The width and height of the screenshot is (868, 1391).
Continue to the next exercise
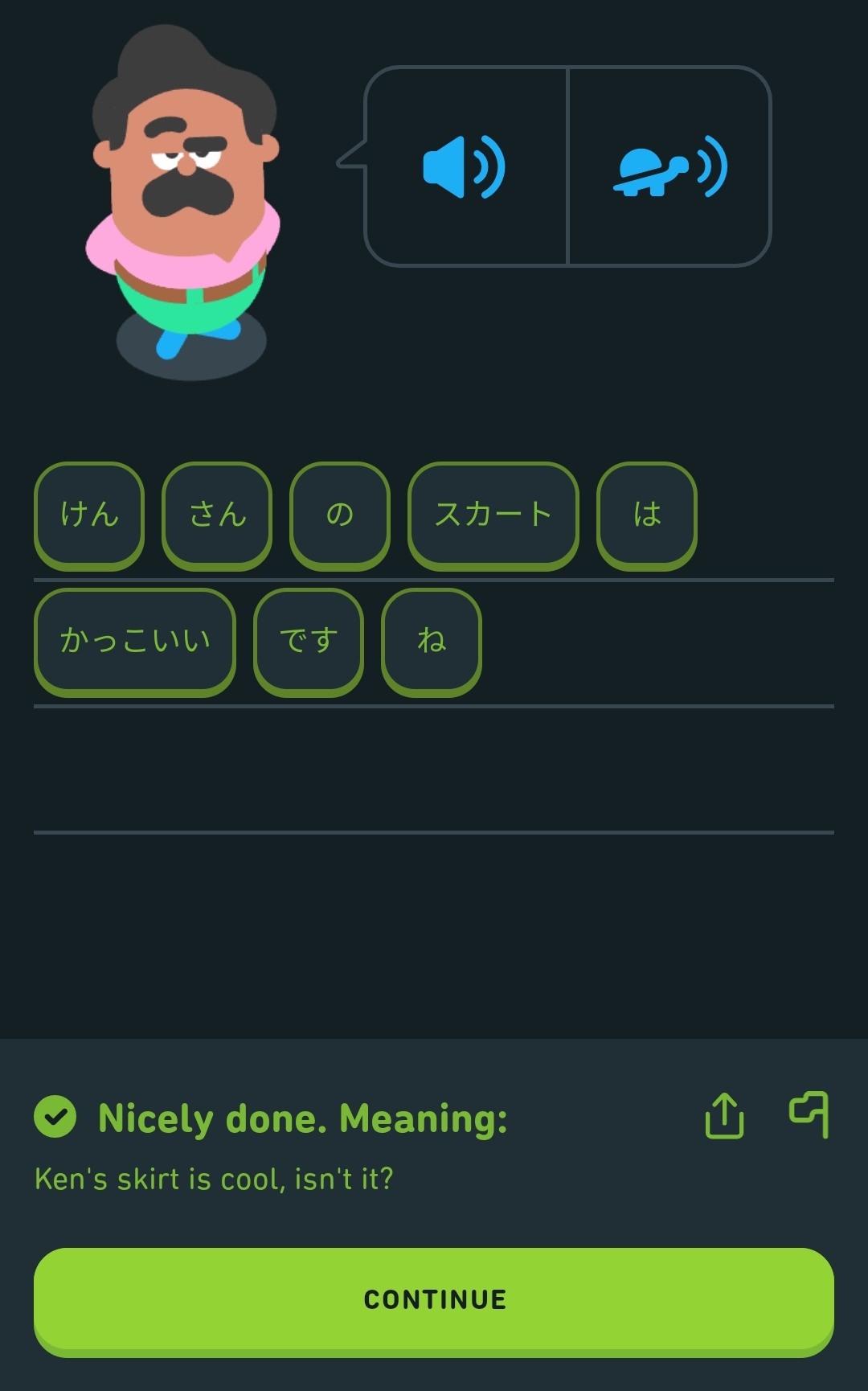(434, 1302)
